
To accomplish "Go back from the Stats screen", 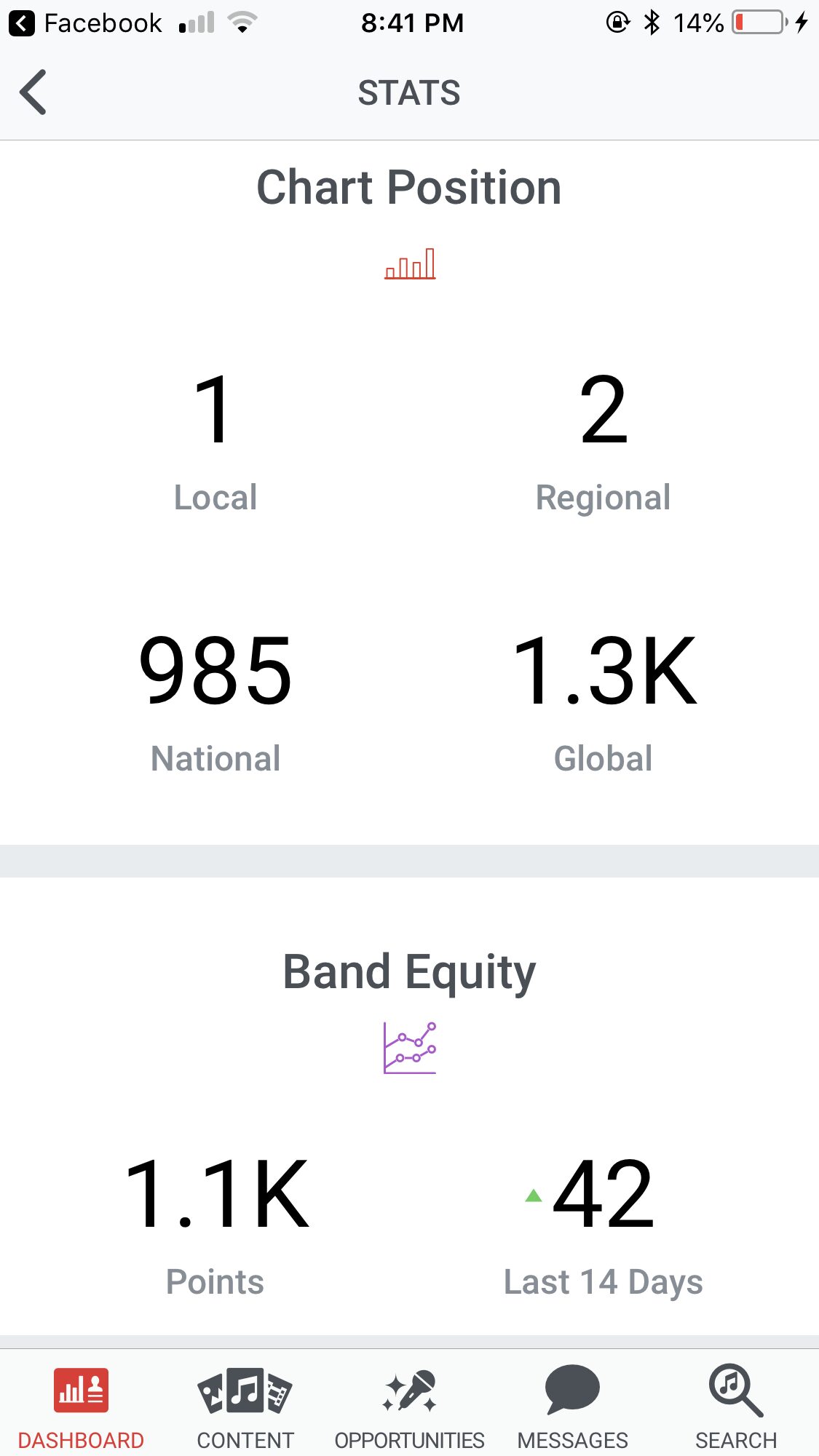I will [33, 92].
